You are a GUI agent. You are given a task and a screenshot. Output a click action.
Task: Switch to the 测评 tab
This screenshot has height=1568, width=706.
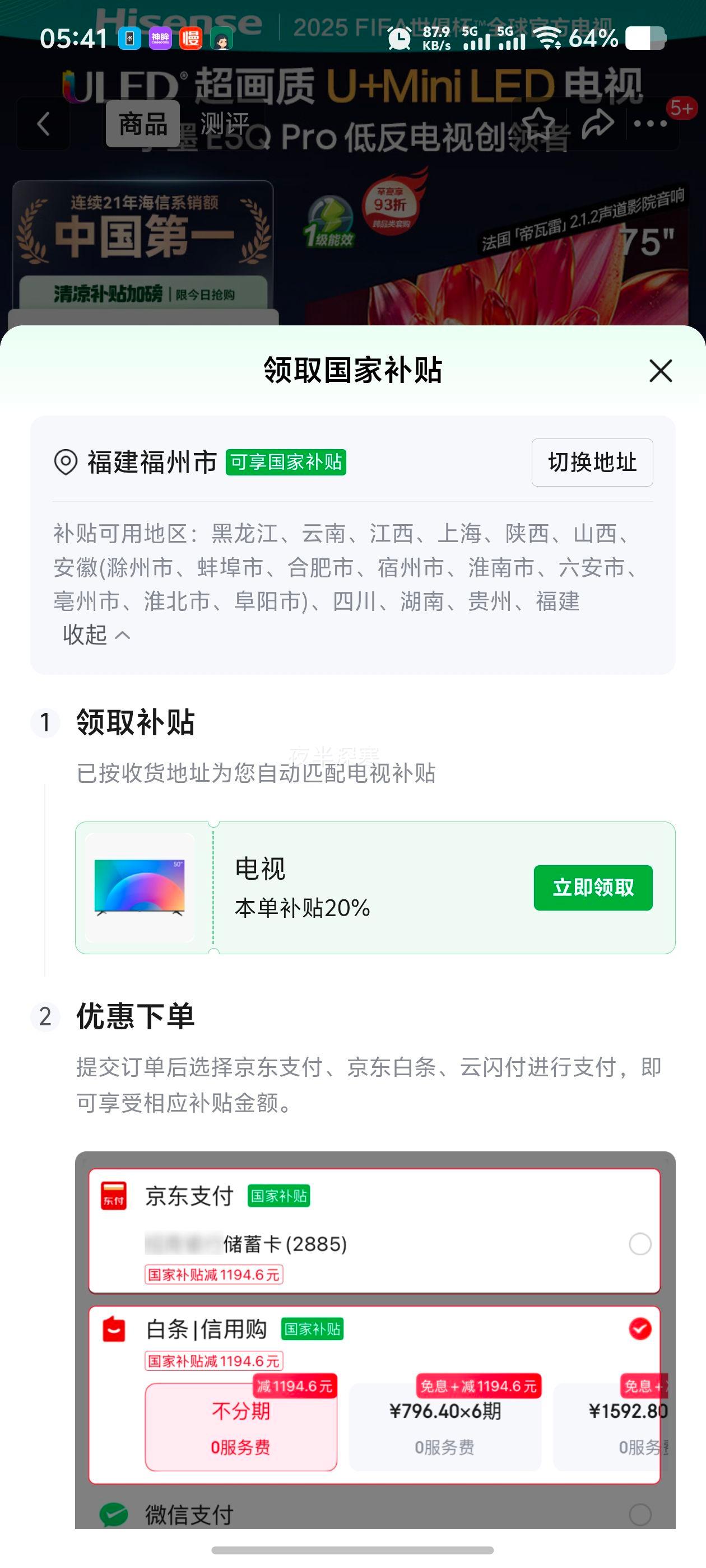tap(224, 124)
